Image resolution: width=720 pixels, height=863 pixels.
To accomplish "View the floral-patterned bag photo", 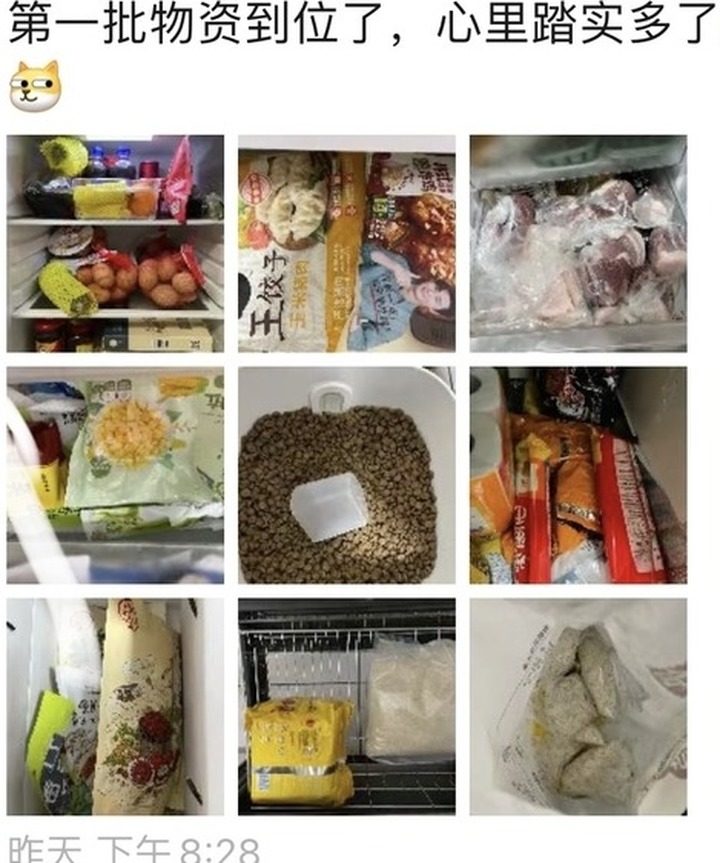I will (x=115, y=706).
